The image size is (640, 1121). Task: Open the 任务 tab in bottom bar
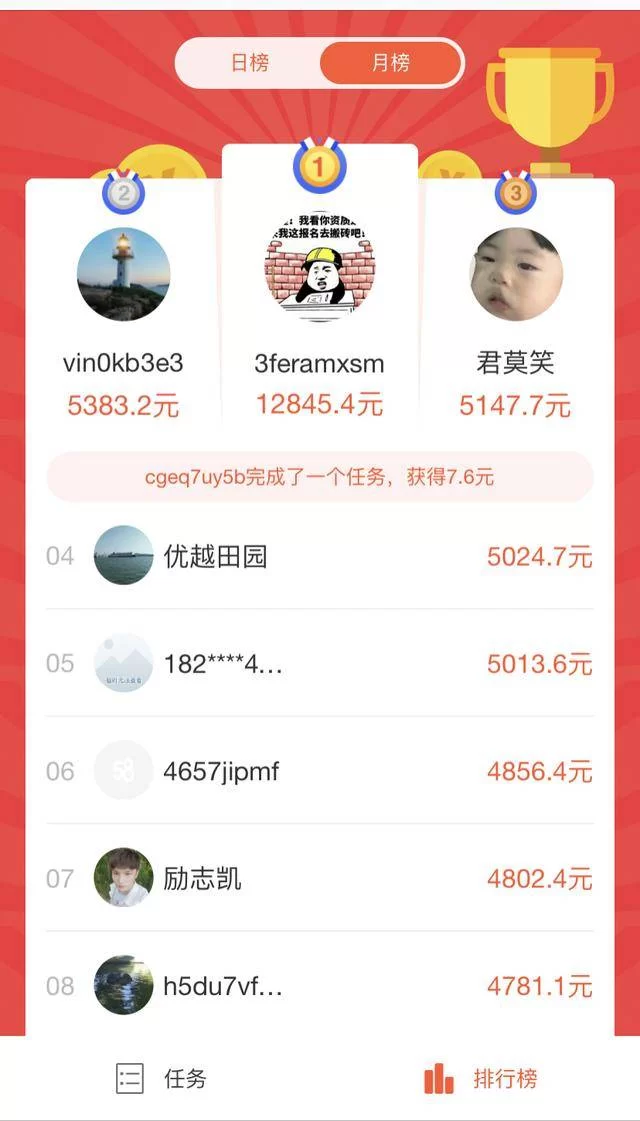tap(162, 1078)
